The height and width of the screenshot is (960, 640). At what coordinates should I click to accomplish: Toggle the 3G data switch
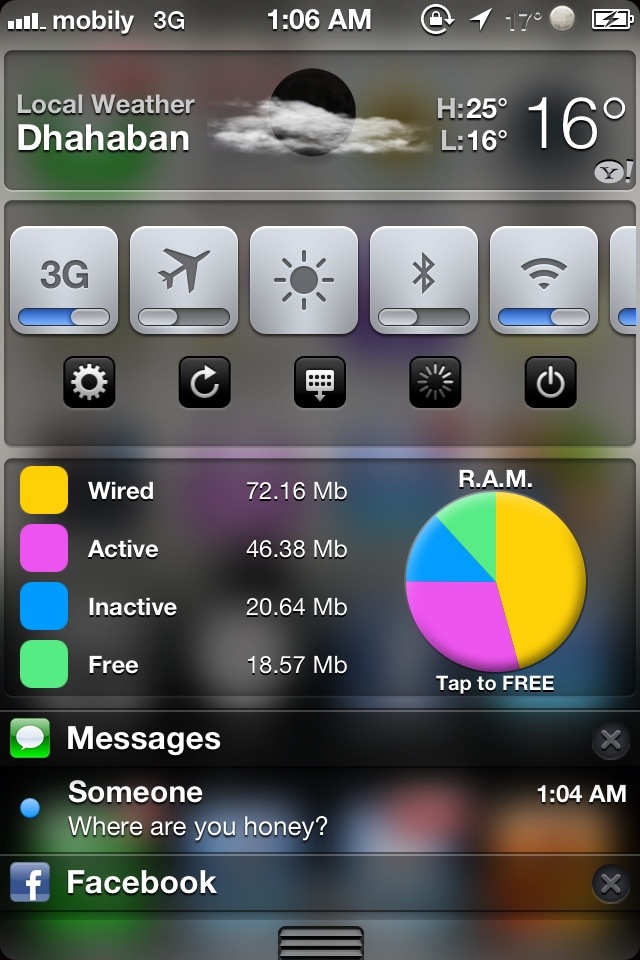pyautogui.click(x=64, y=281)
